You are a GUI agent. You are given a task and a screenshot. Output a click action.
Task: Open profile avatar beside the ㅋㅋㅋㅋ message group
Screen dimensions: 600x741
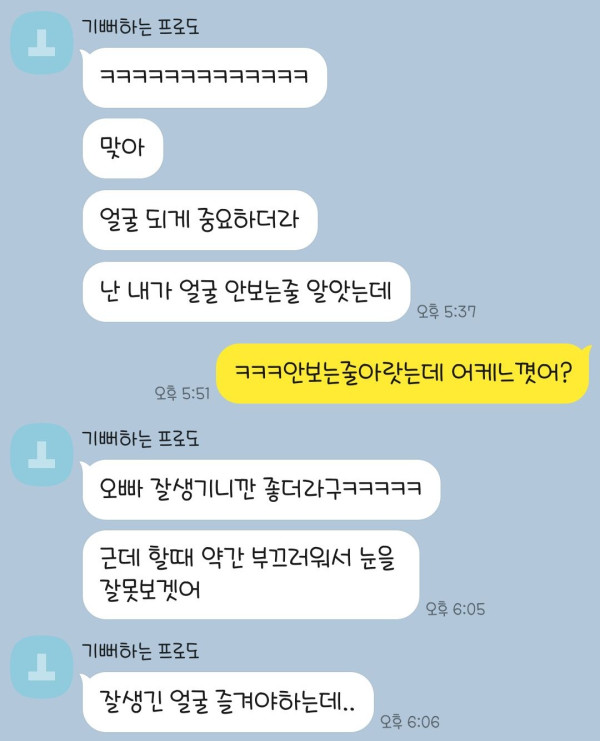coord(39,44)
